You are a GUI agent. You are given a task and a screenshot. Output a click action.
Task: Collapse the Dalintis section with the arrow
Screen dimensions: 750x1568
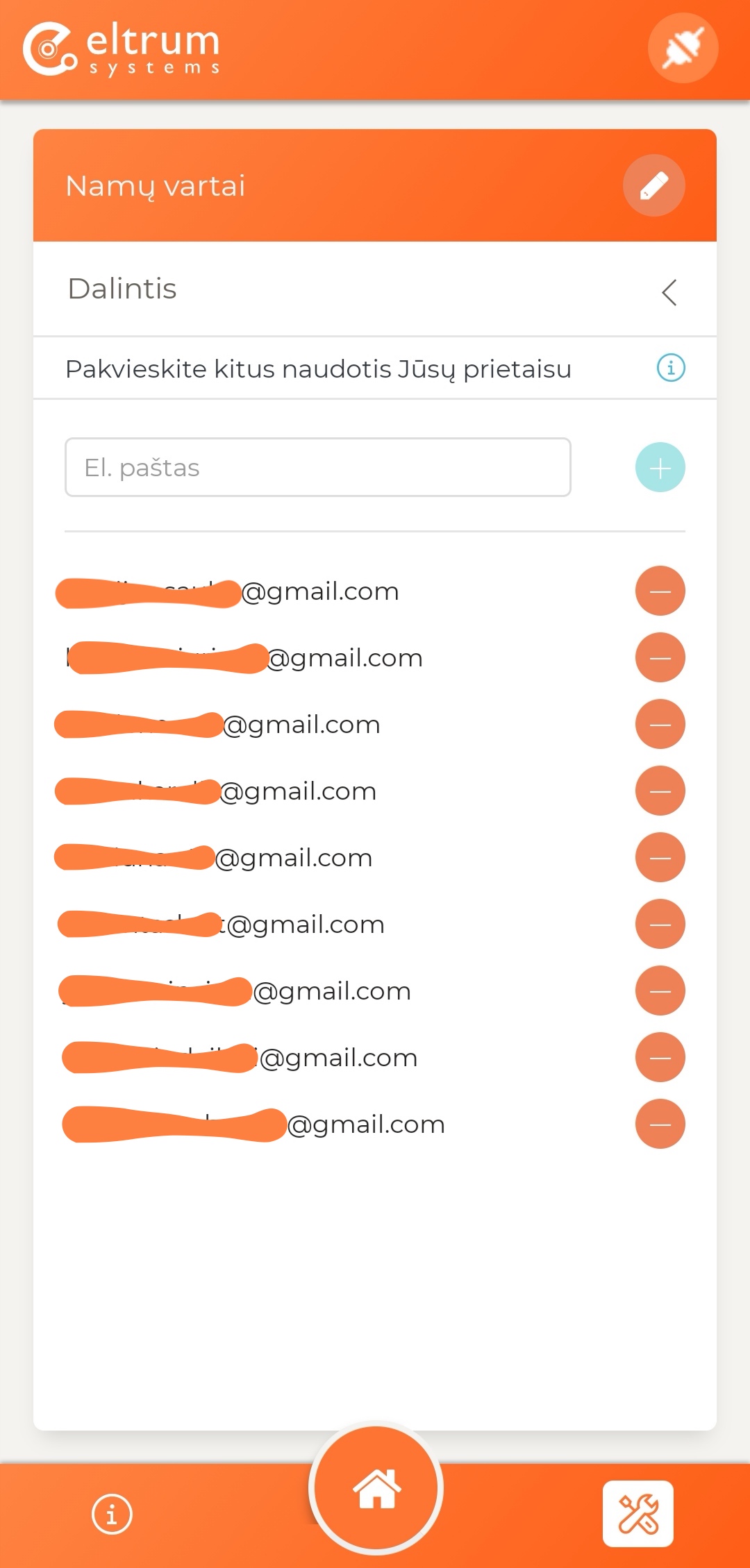669,292
